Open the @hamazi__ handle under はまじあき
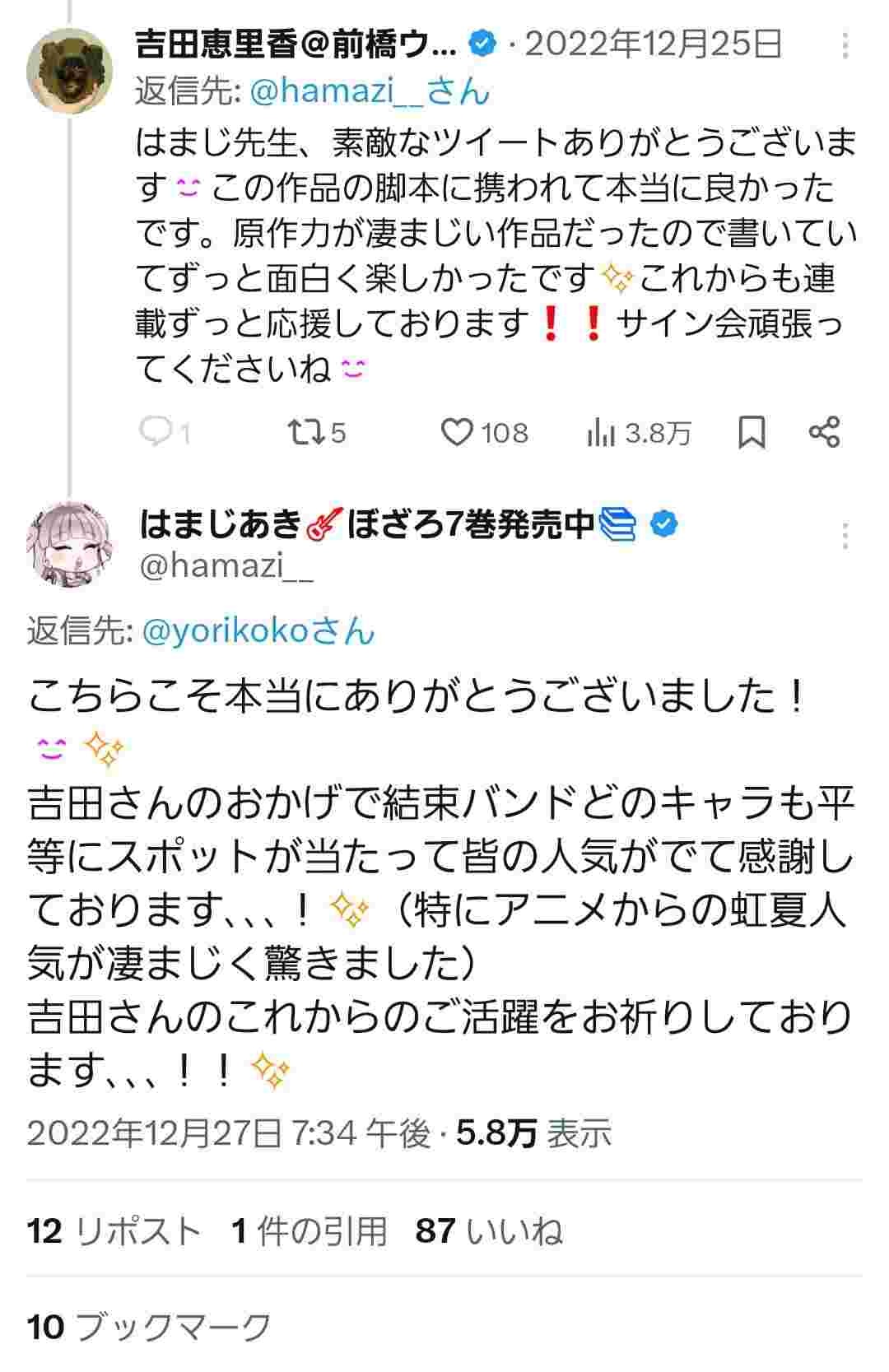Screen dimensions: 889x1372 click(x=226, y=565)
